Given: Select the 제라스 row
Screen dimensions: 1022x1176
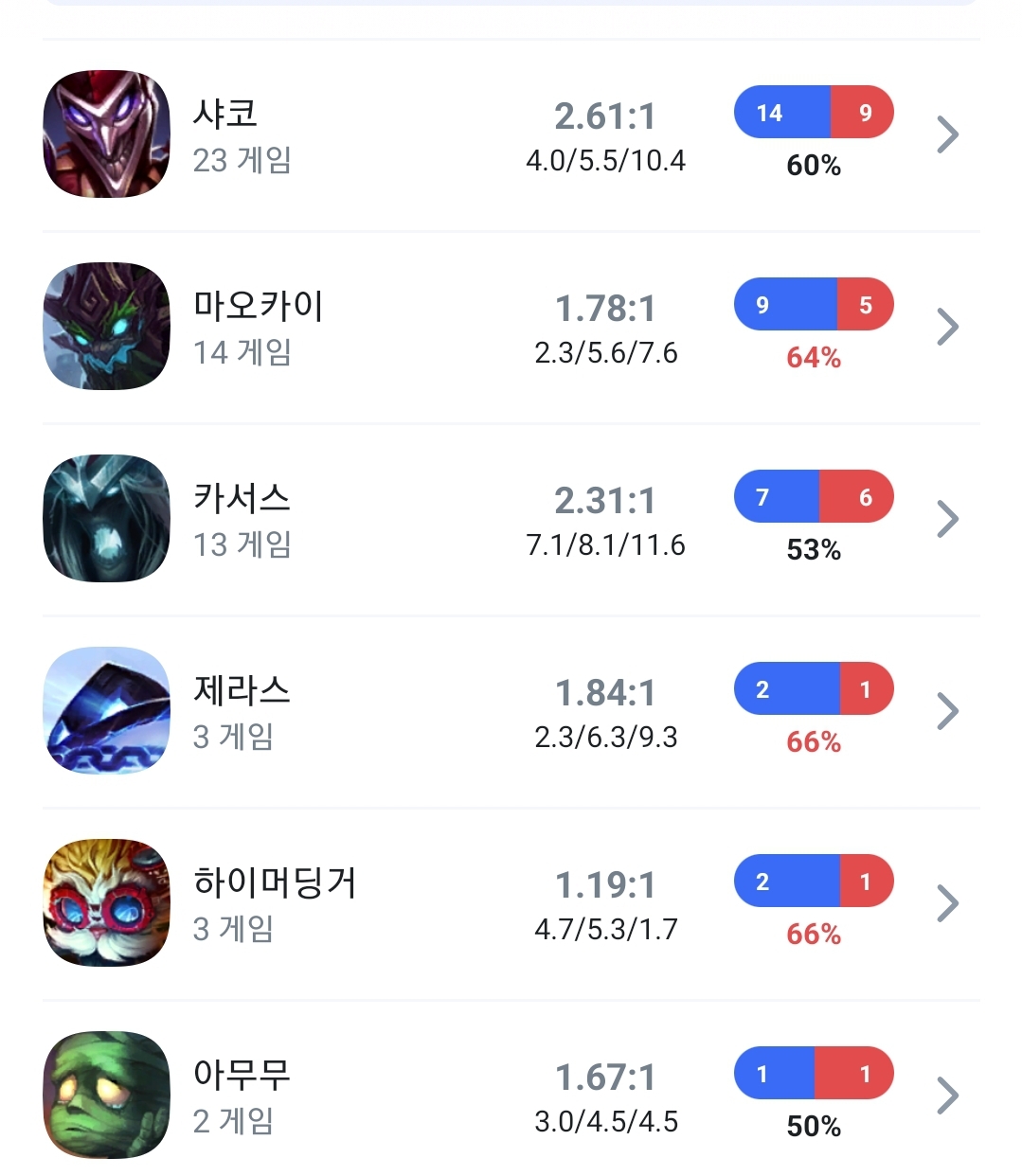Looking at the screenshot, I should click(x=511, y=712).
